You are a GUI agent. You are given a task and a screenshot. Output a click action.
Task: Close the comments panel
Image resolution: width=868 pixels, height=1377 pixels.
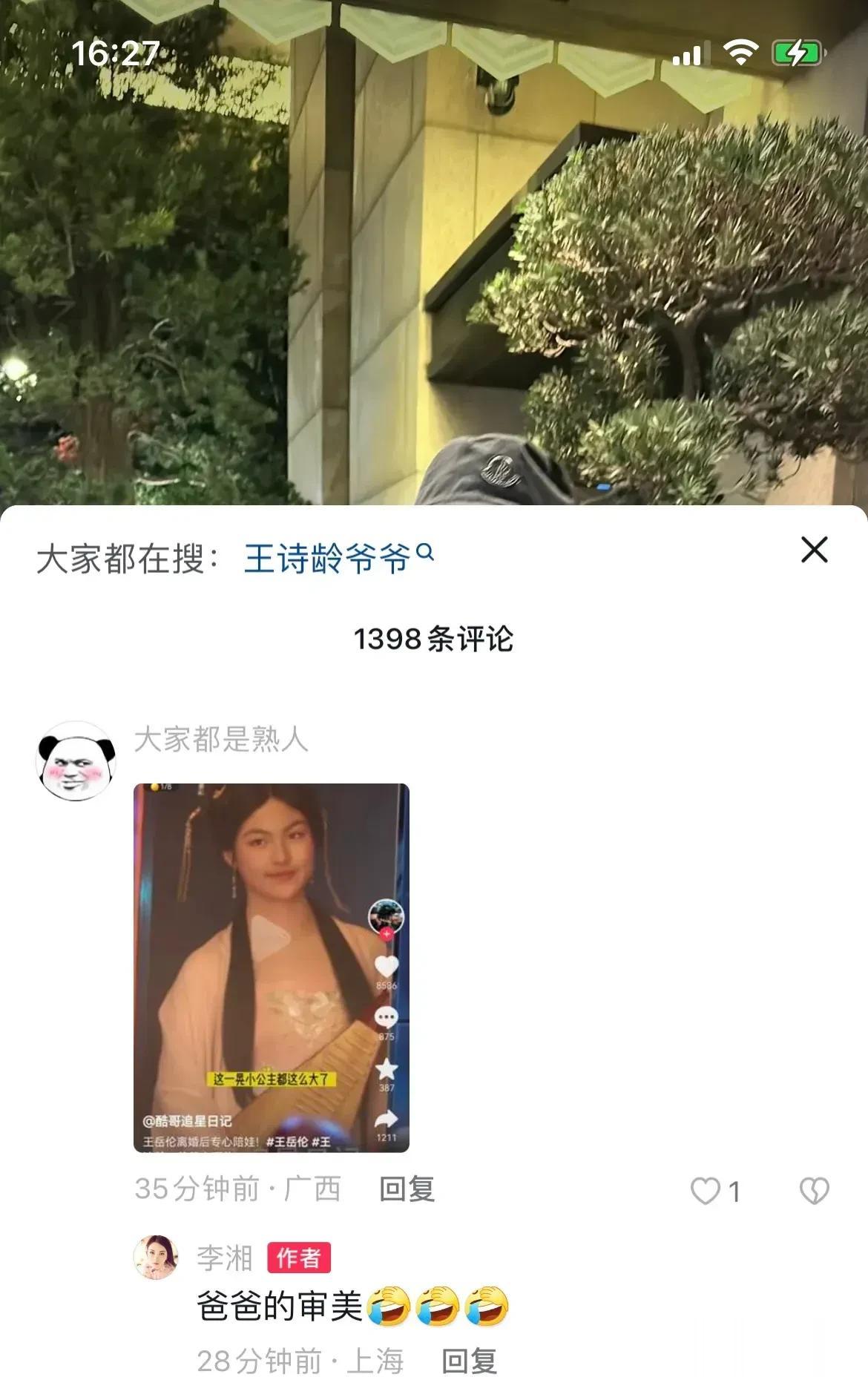(x=814, y=551)
